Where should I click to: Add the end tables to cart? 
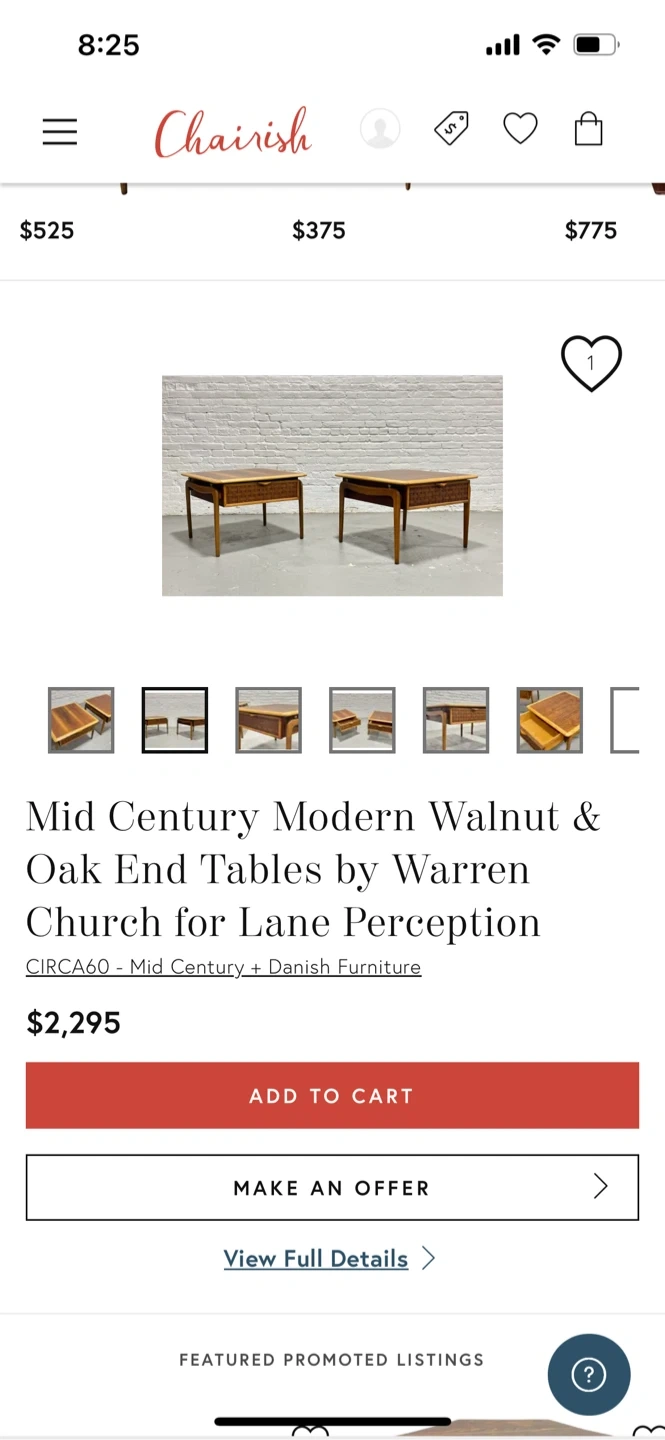tap(332, 1096)
